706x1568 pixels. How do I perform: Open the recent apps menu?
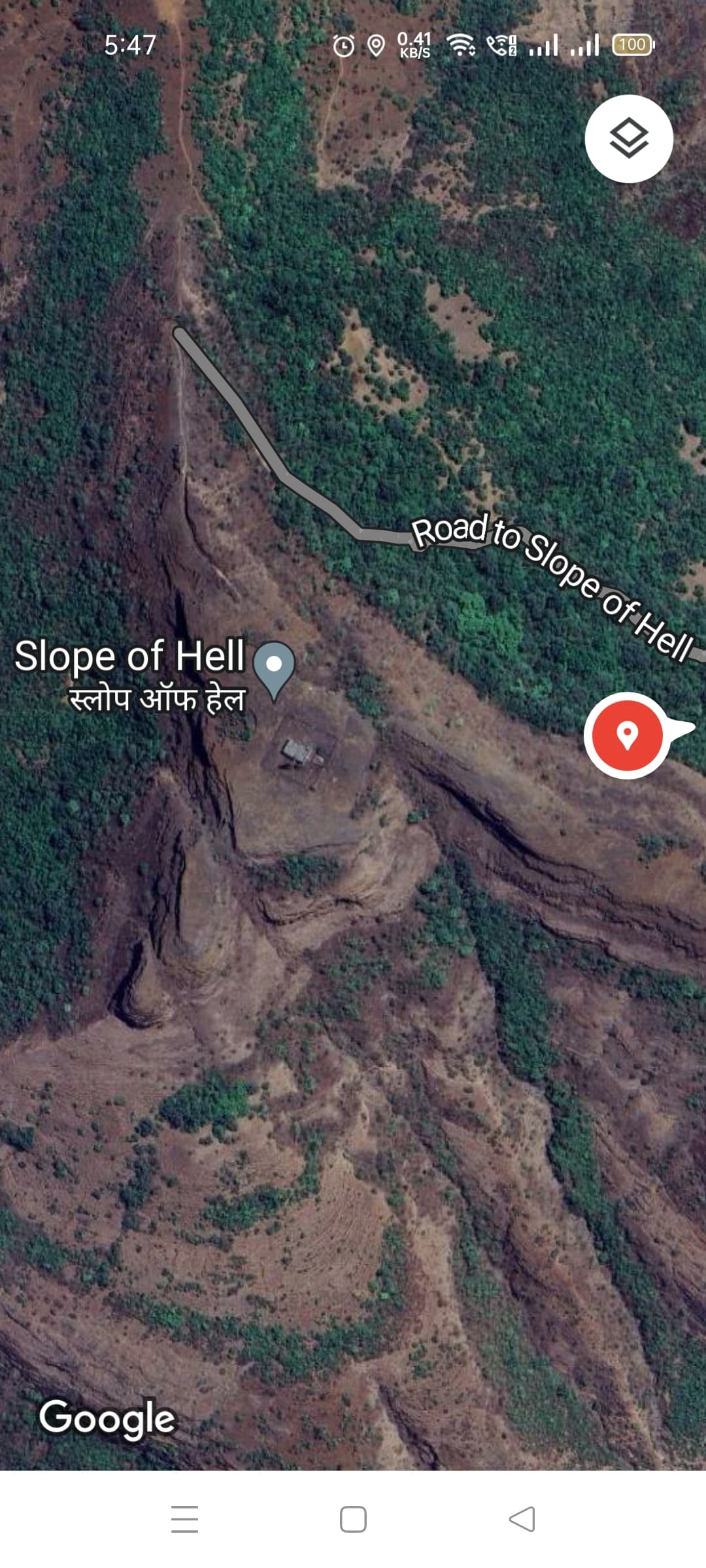[x=184, y=1519]
